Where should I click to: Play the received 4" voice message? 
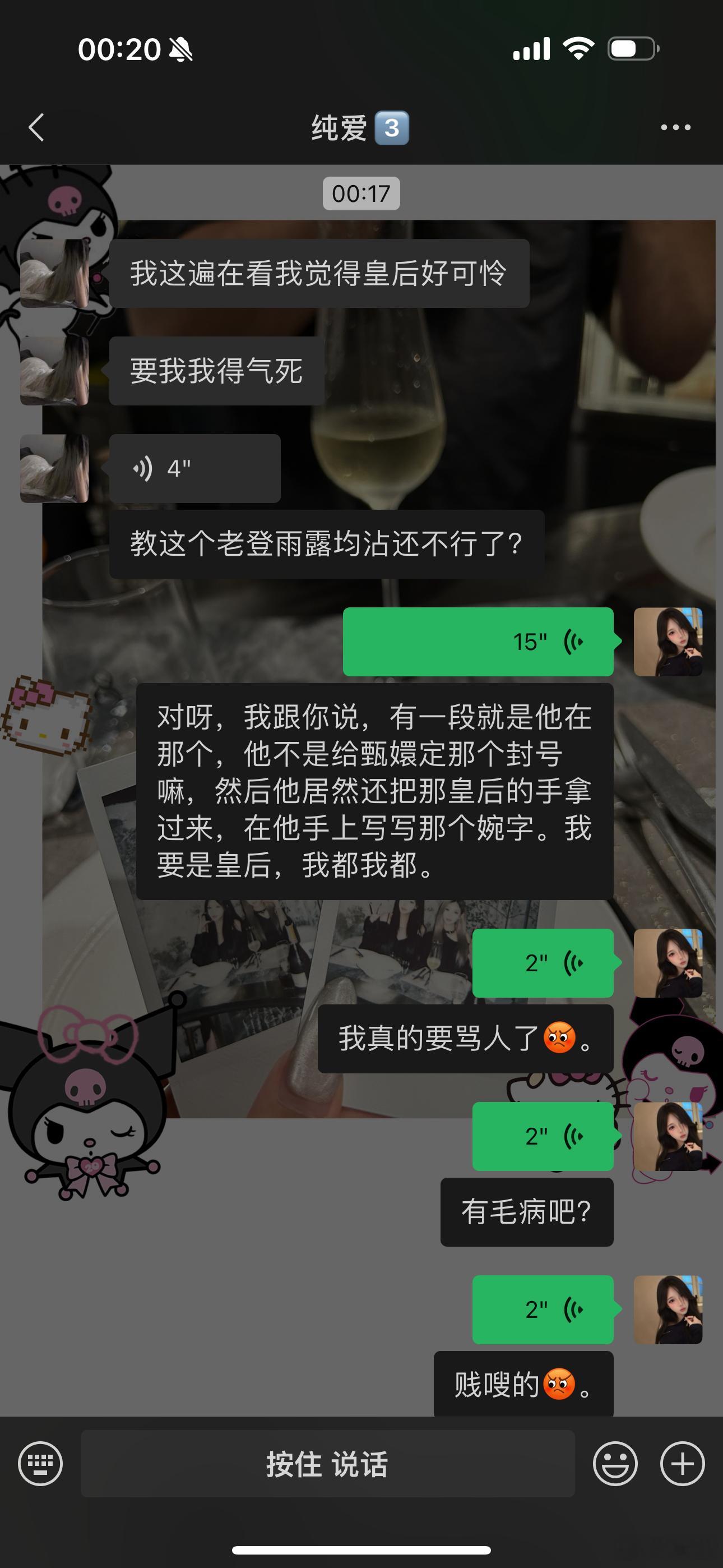coord(194,469)
